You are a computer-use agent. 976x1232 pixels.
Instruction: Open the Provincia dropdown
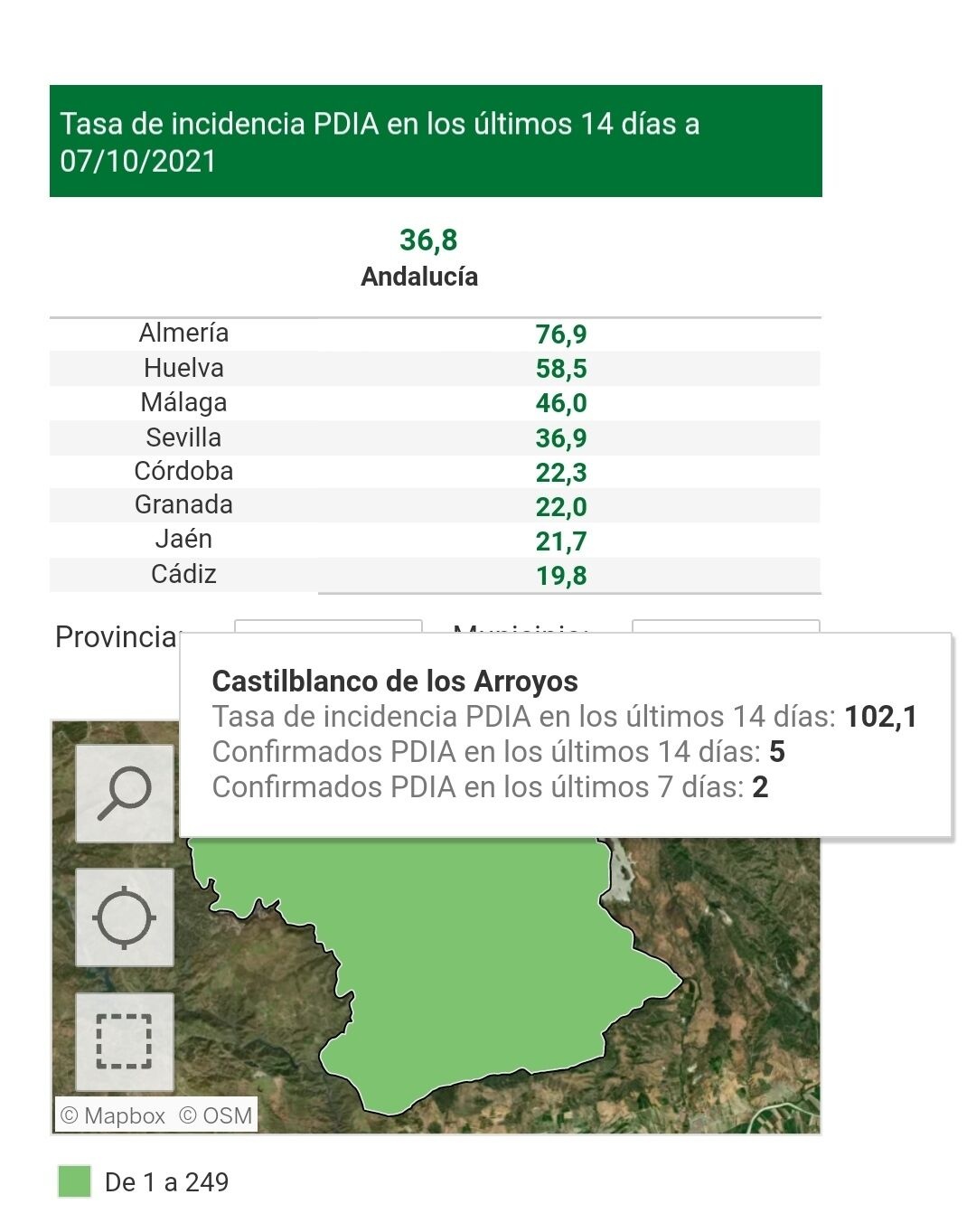(327, 626)
